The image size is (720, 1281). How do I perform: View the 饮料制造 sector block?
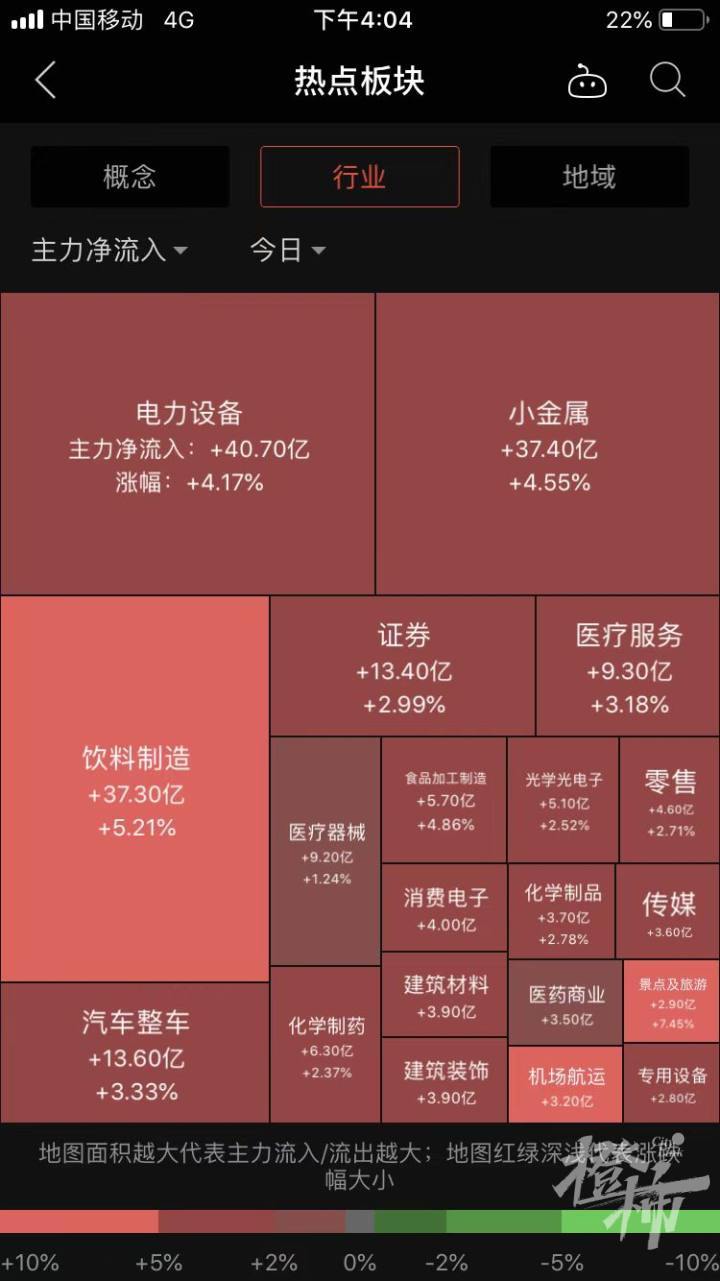(x=135, y=790)
